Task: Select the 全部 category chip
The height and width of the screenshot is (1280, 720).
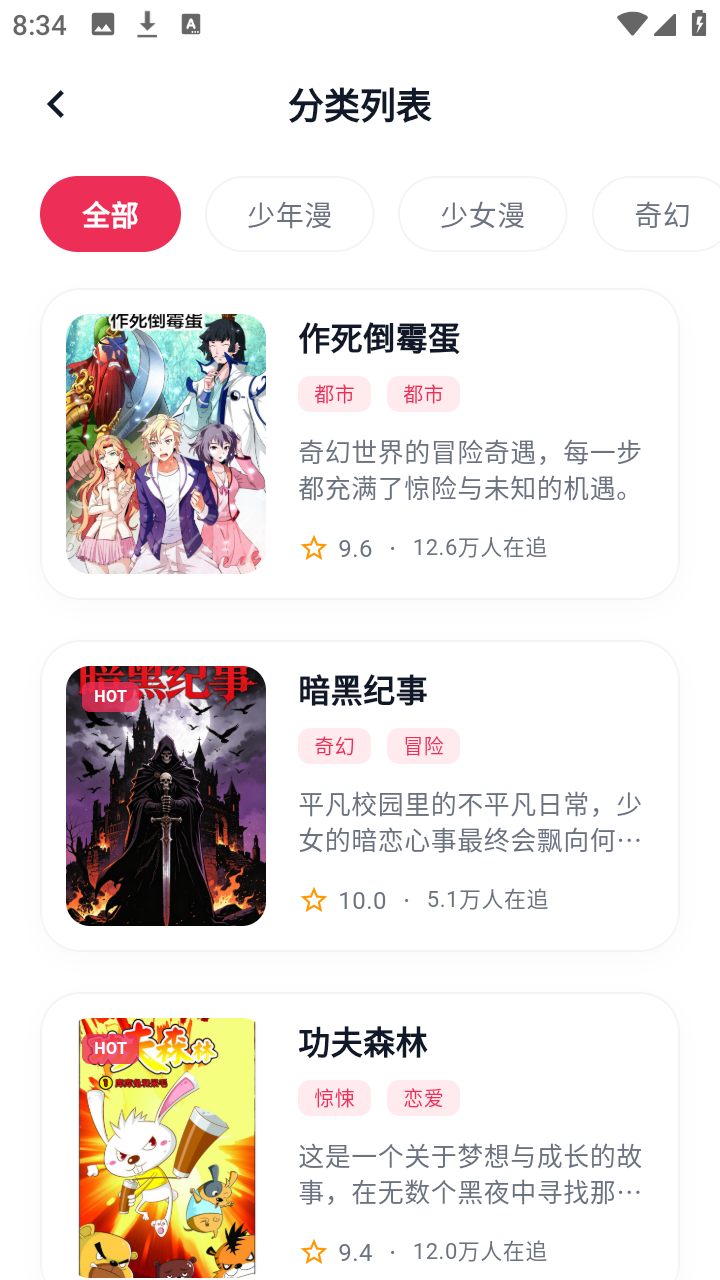Action: pos(110,214)
